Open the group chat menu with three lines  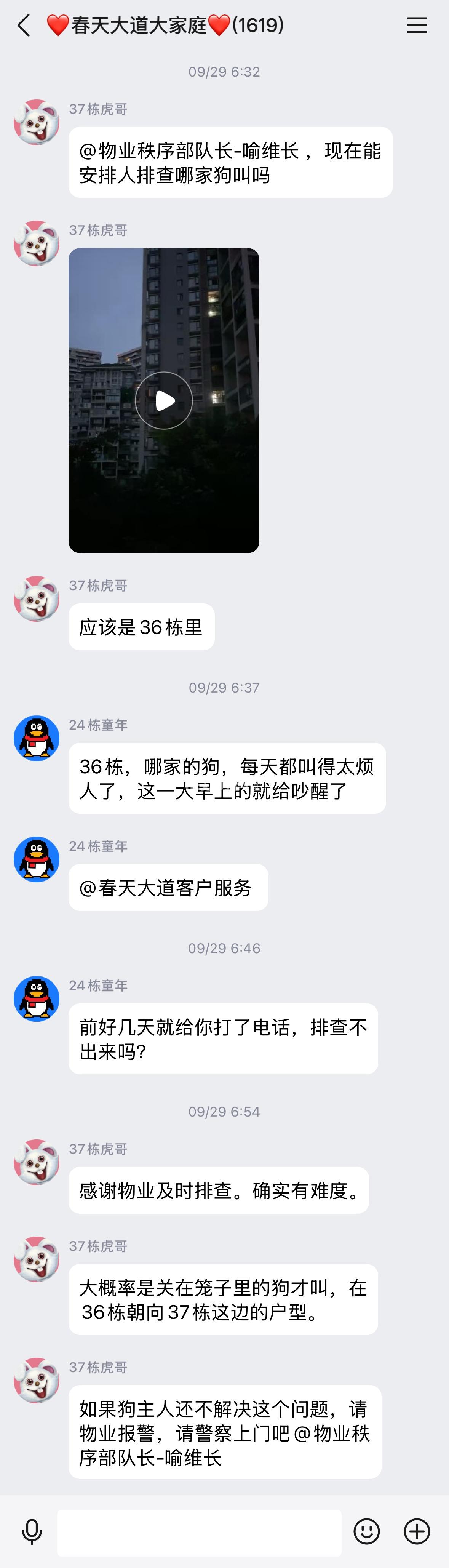(x=417, y=26)
